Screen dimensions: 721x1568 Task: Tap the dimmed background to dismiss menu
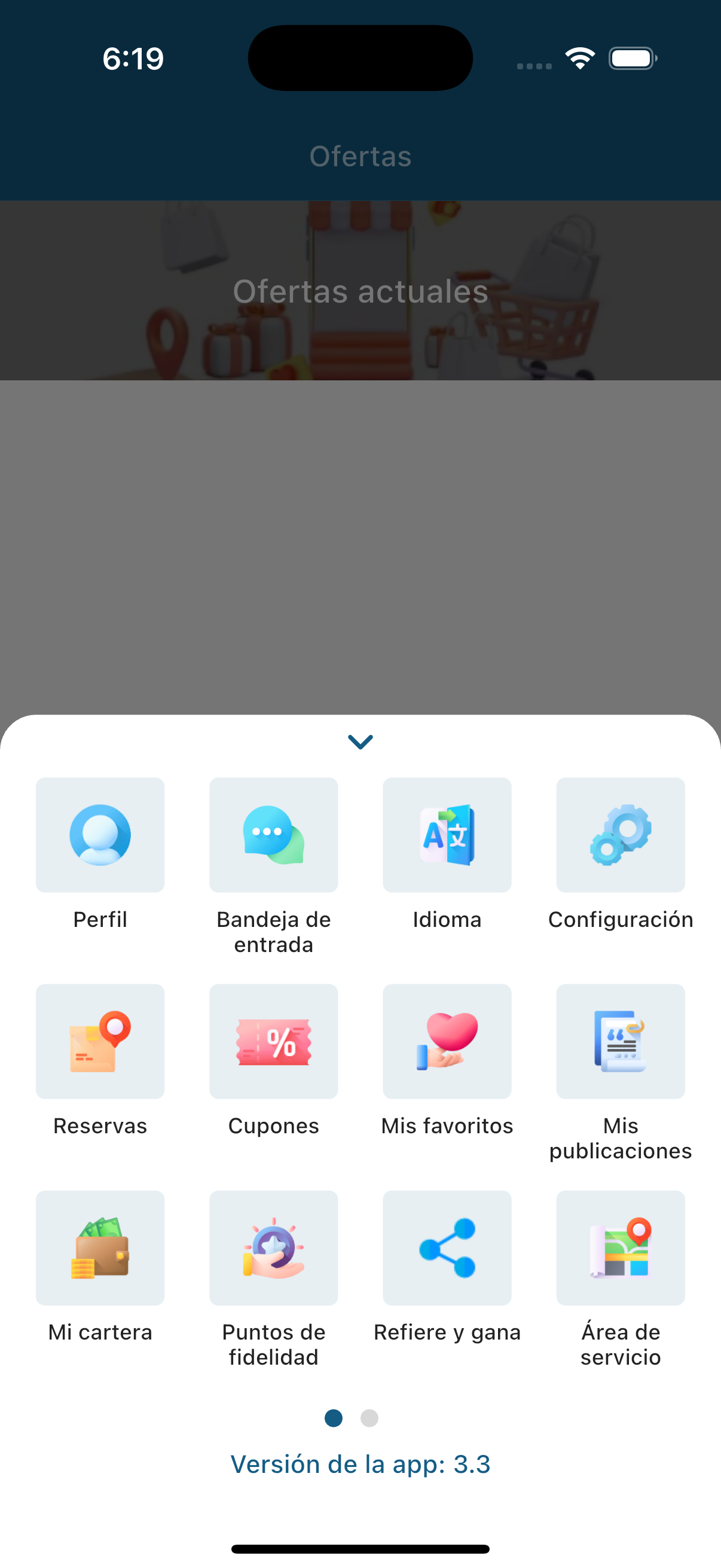360,548
